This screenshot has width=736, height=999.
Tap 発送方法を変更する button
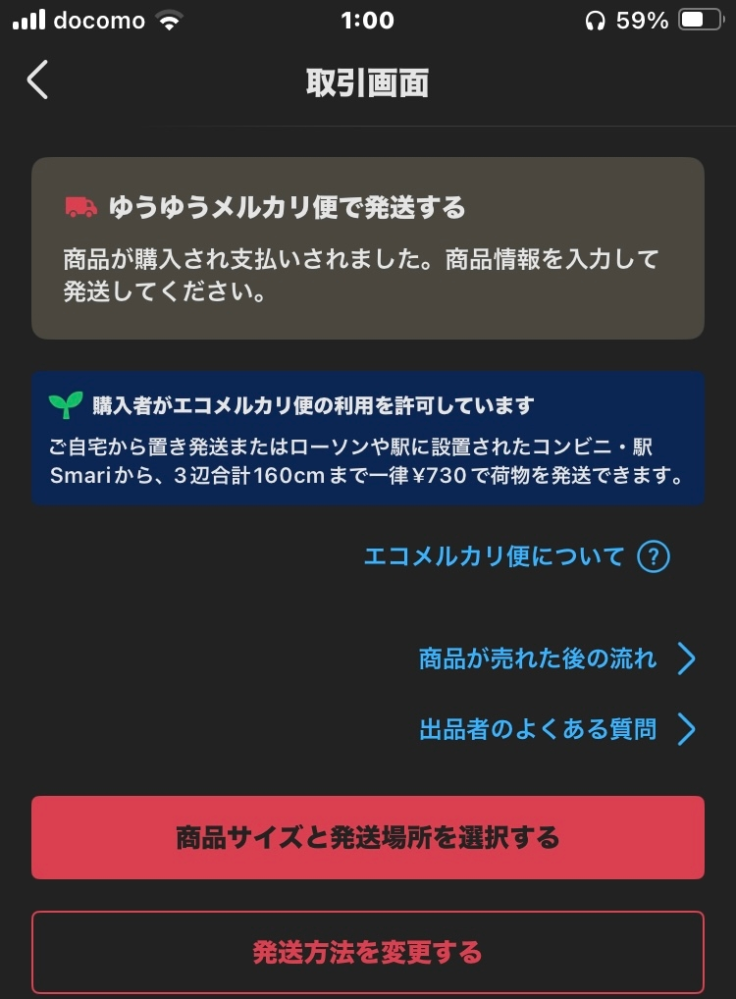click(x=367, y=952)
